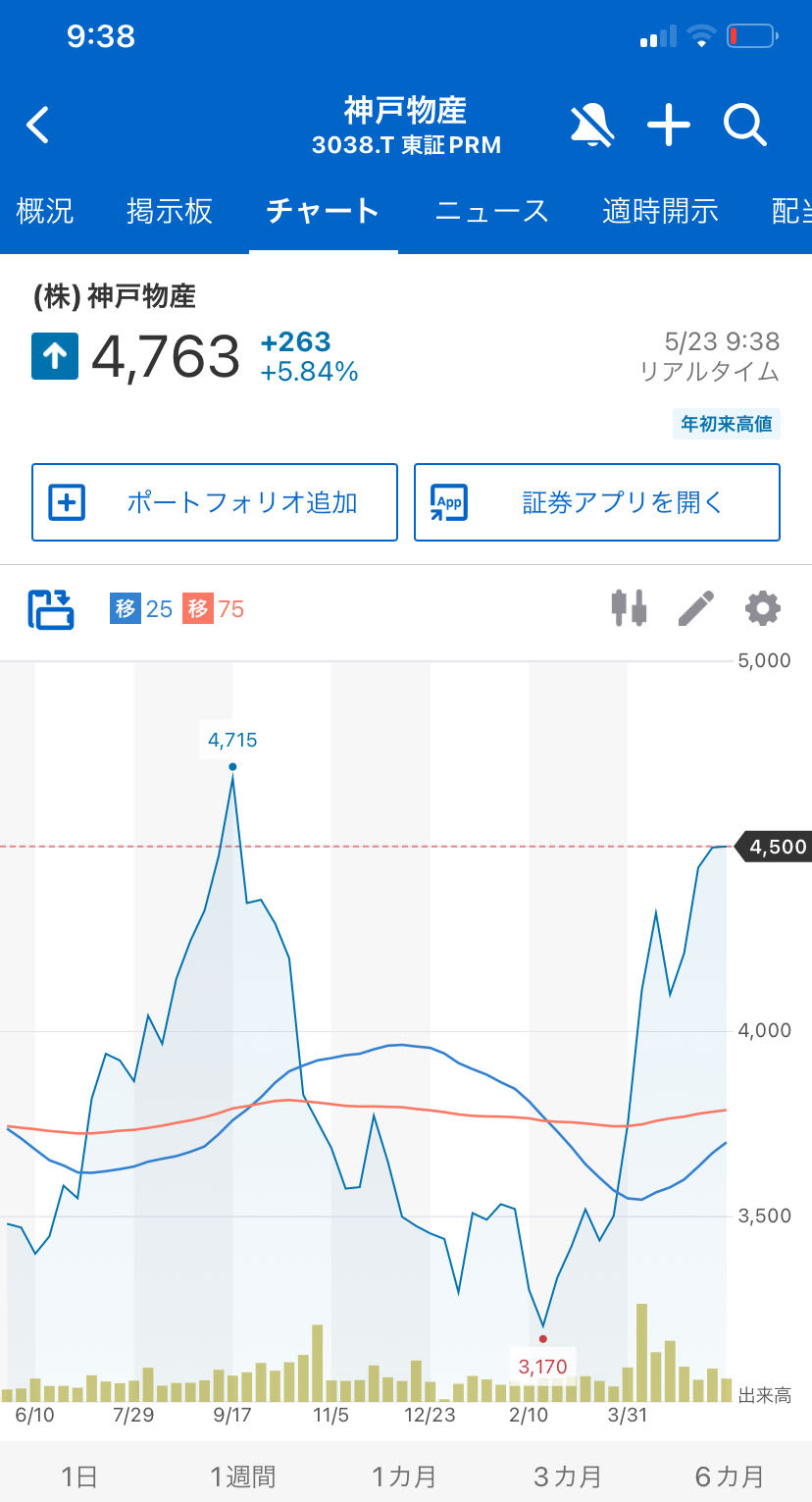
Task: Open the muted notification bell settings
Action: click(x=592, y=126)
